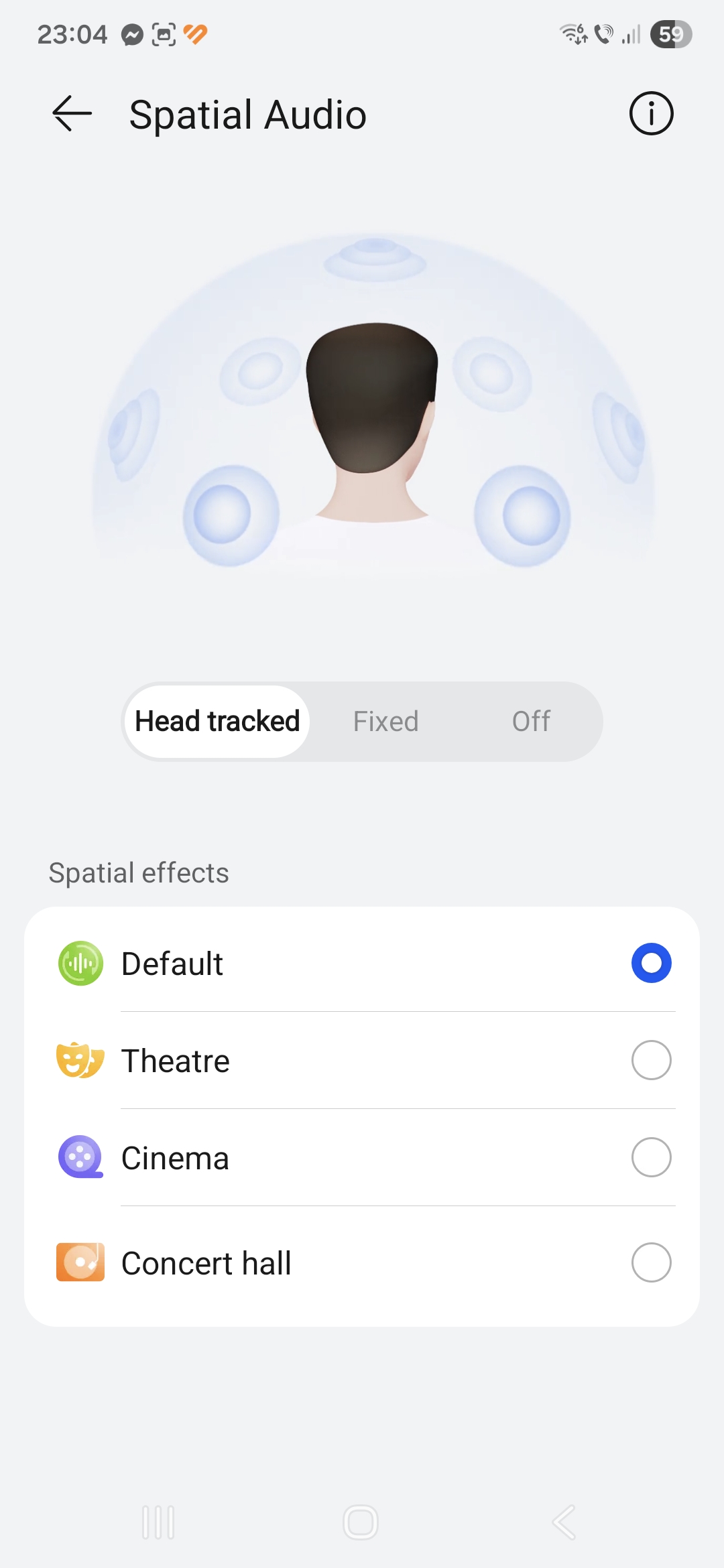Tap the system home button
This screenshot has height=1568, width=724.
pyautogui.click(x=361, y=1522)
